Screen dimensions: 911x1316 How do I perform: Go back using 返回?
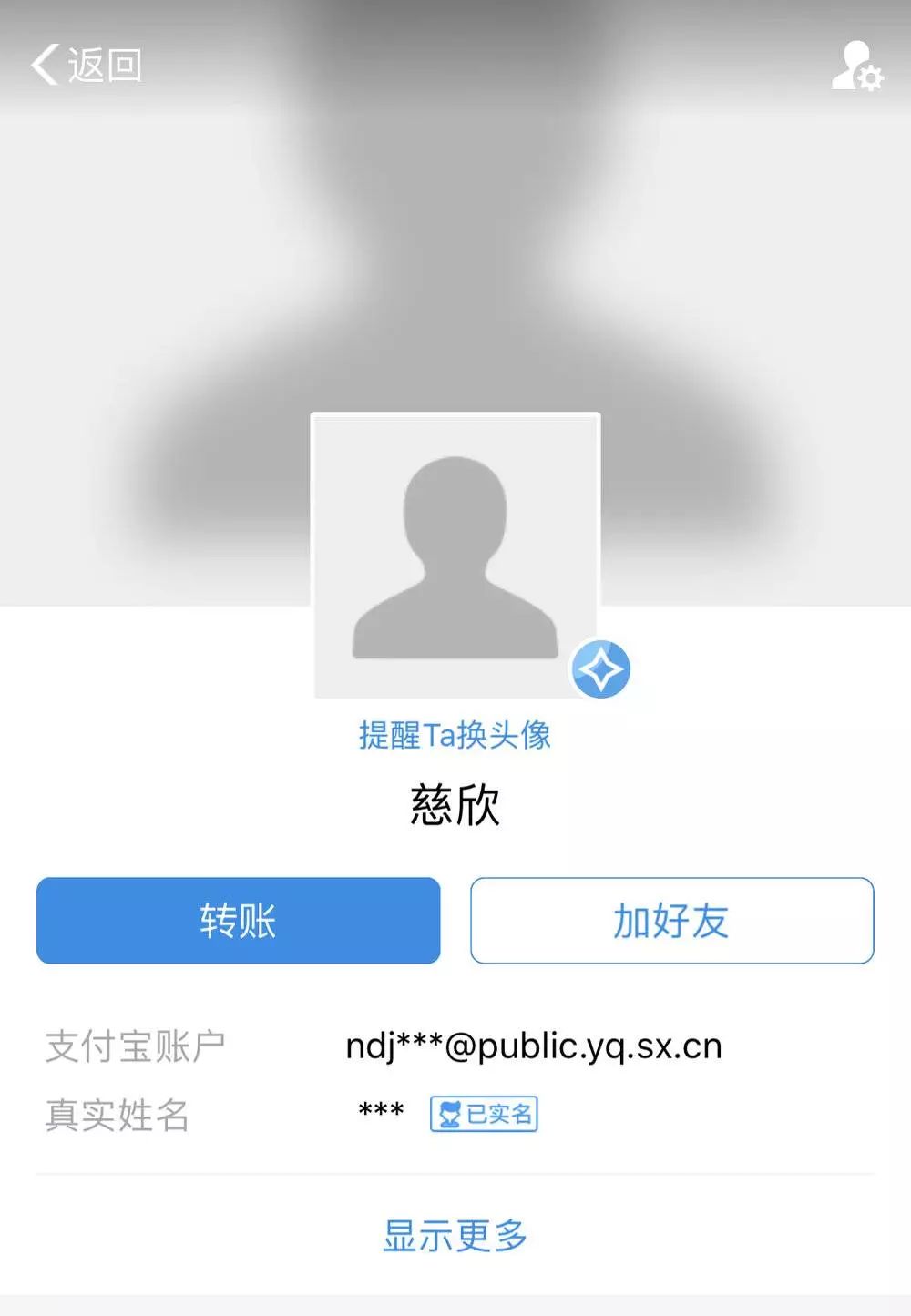[x=87, y=65]
